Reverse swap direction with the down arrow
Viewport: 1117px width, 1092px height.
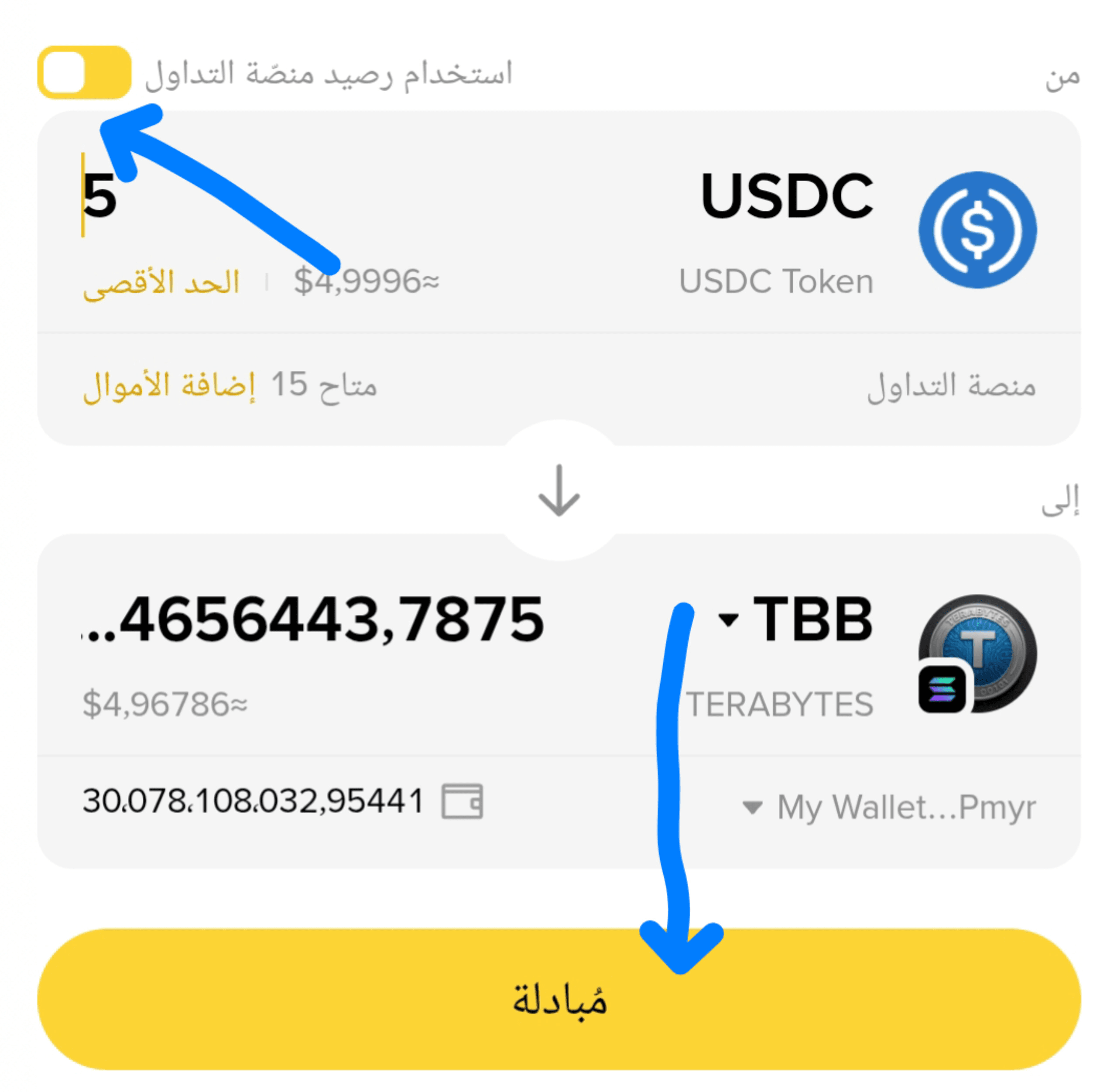[559, 491]
